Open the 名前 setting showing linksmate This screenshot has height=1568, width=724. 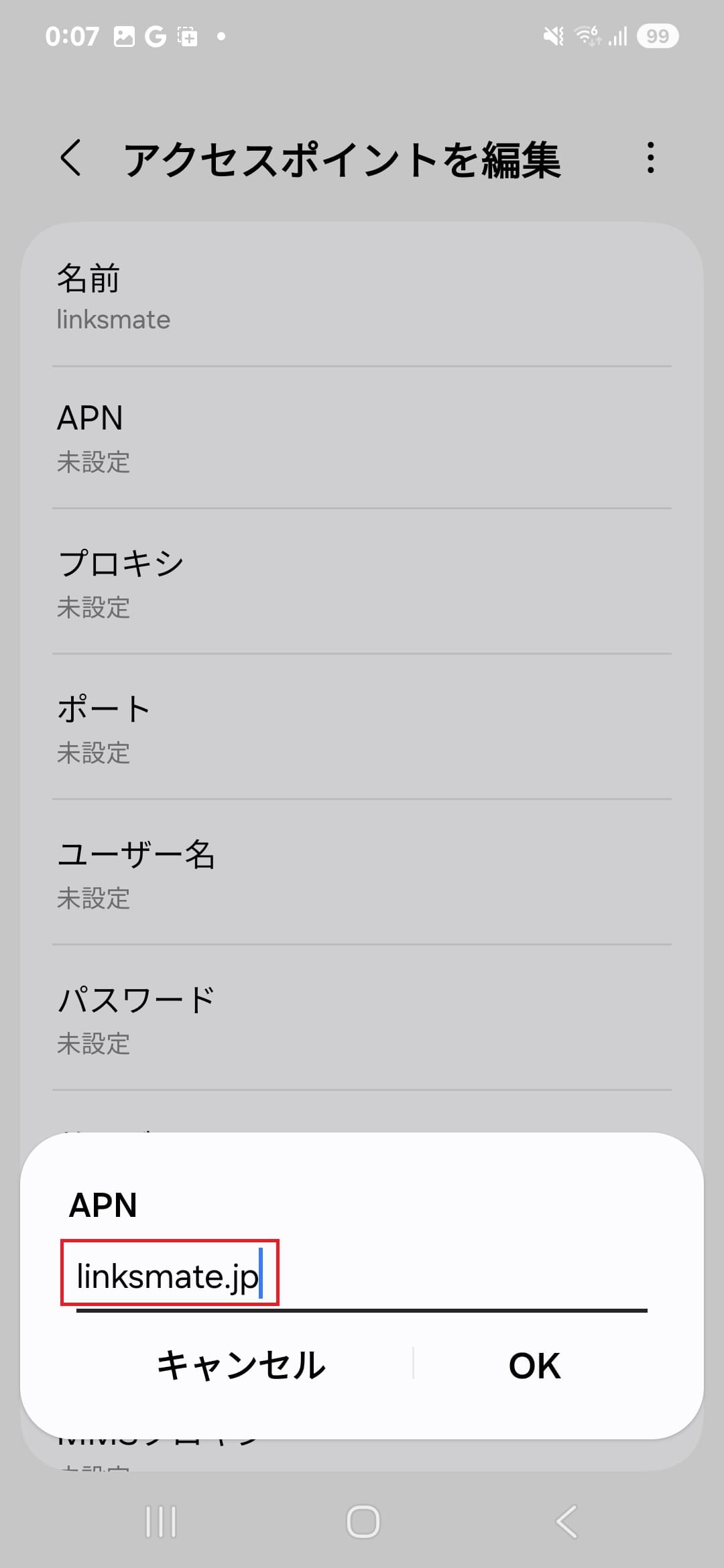point(362,298)
